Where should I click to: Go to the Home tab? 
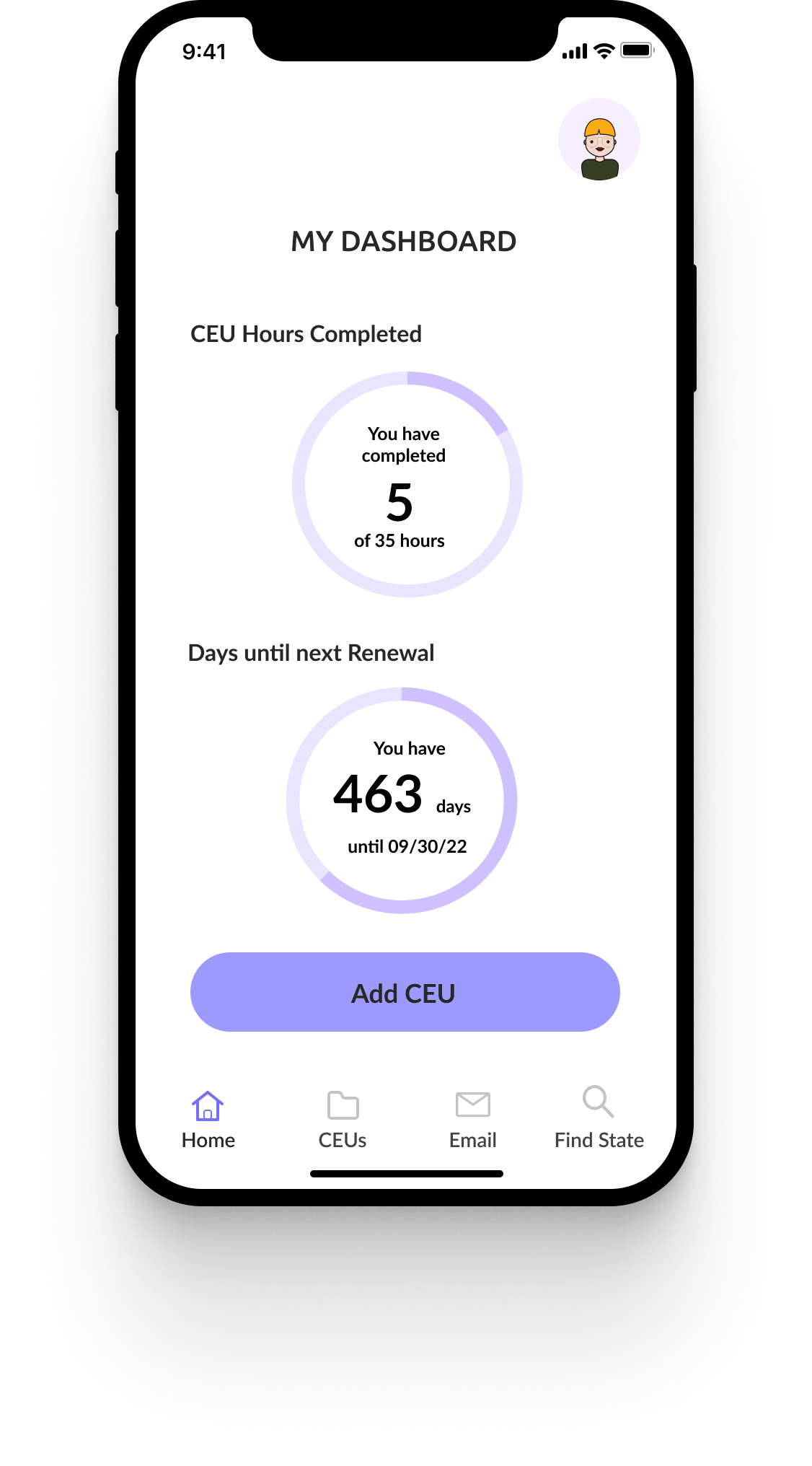[208, 1119]
